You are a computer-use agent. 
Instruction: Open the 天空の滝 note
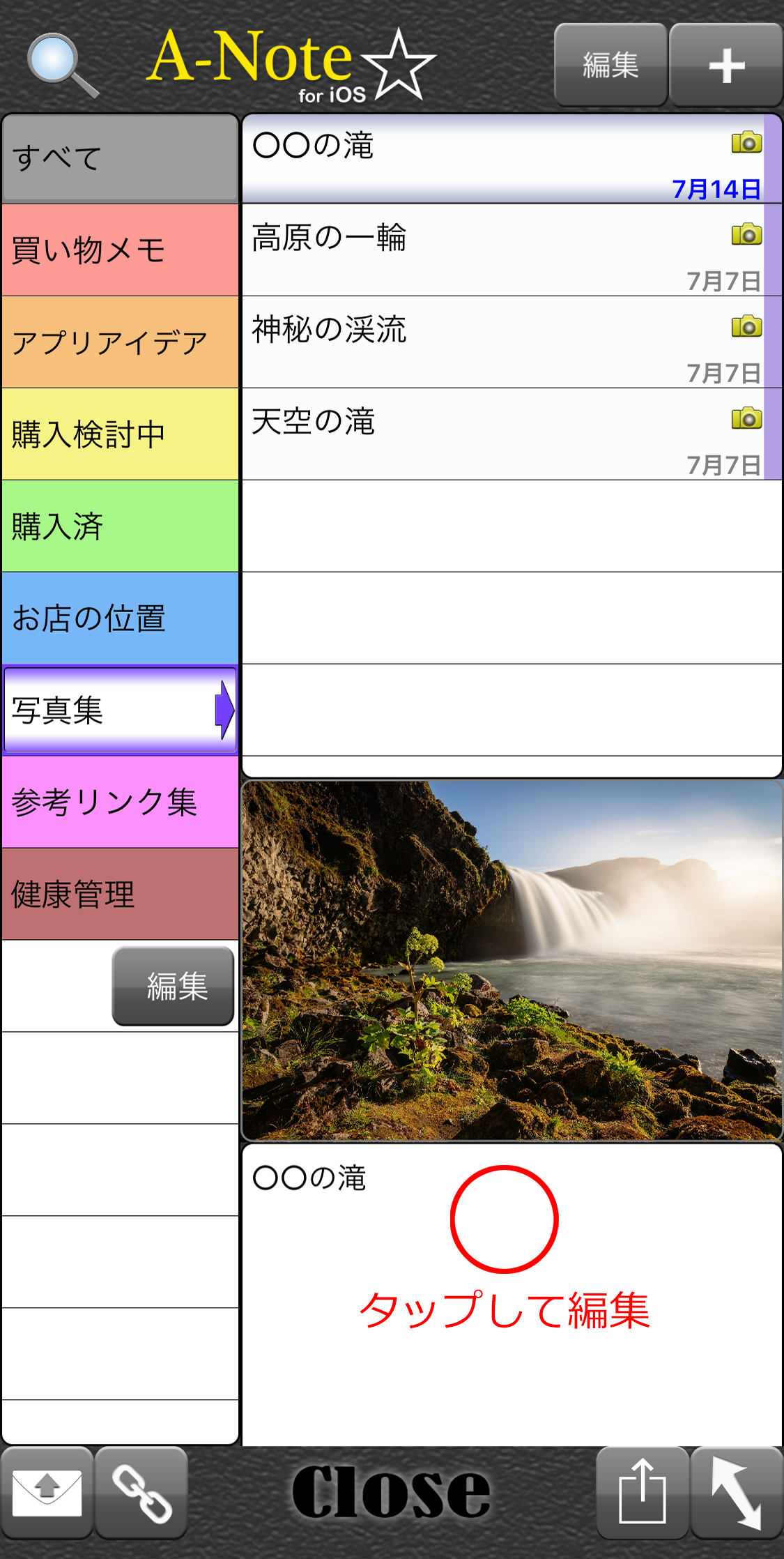coord(502,434)
